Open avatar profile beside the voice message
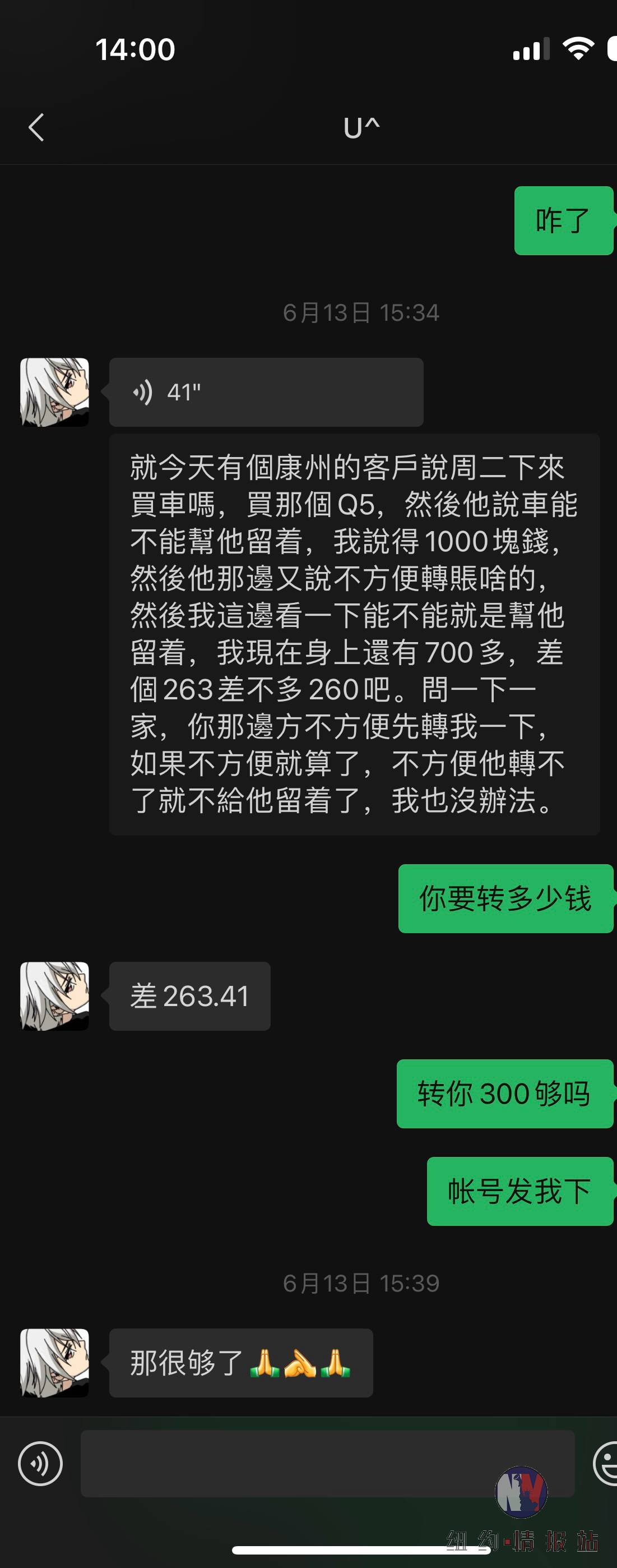The width and height of the screenshot is (617, 1568). click(55, 393)
